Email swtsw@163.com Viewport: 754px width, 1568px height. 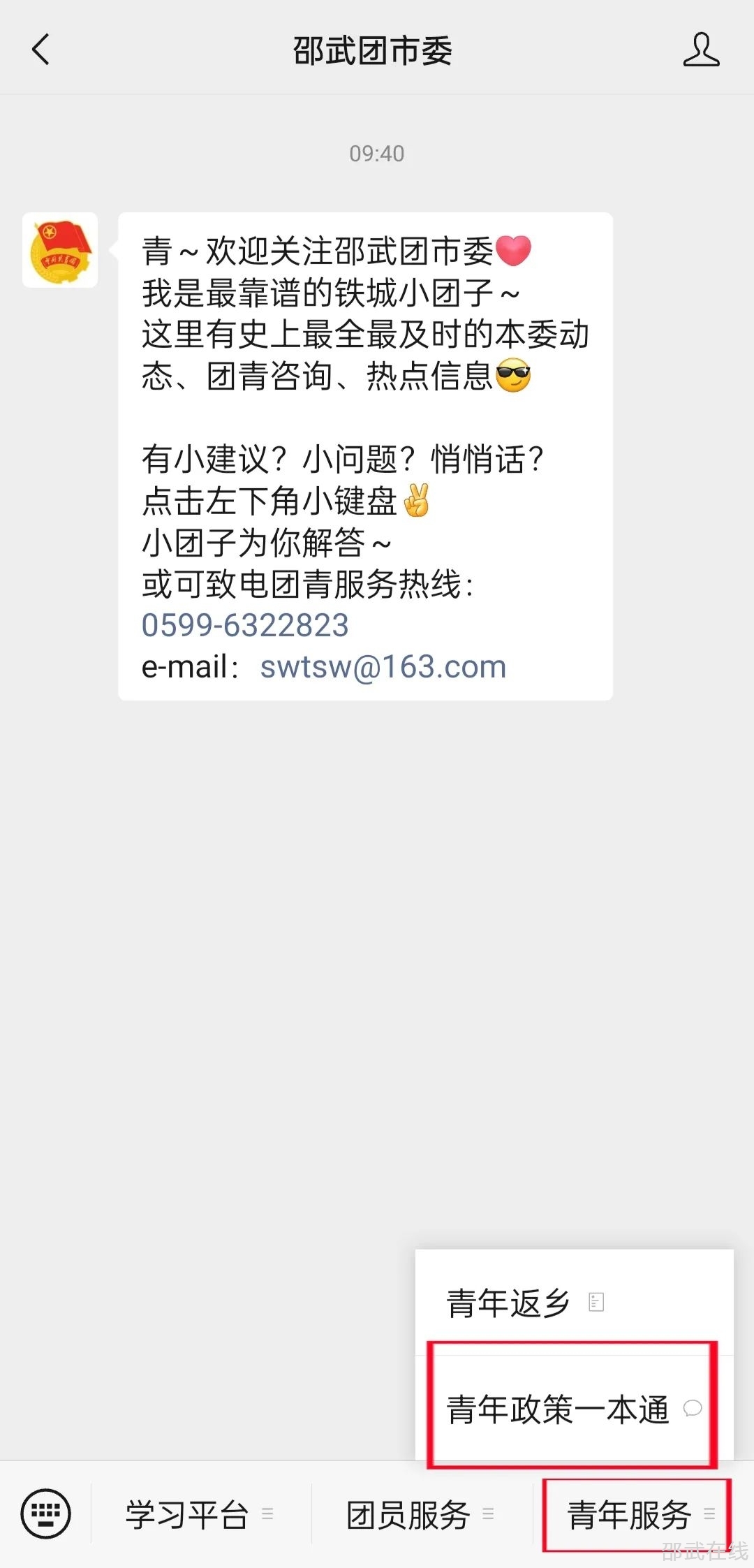383,667
